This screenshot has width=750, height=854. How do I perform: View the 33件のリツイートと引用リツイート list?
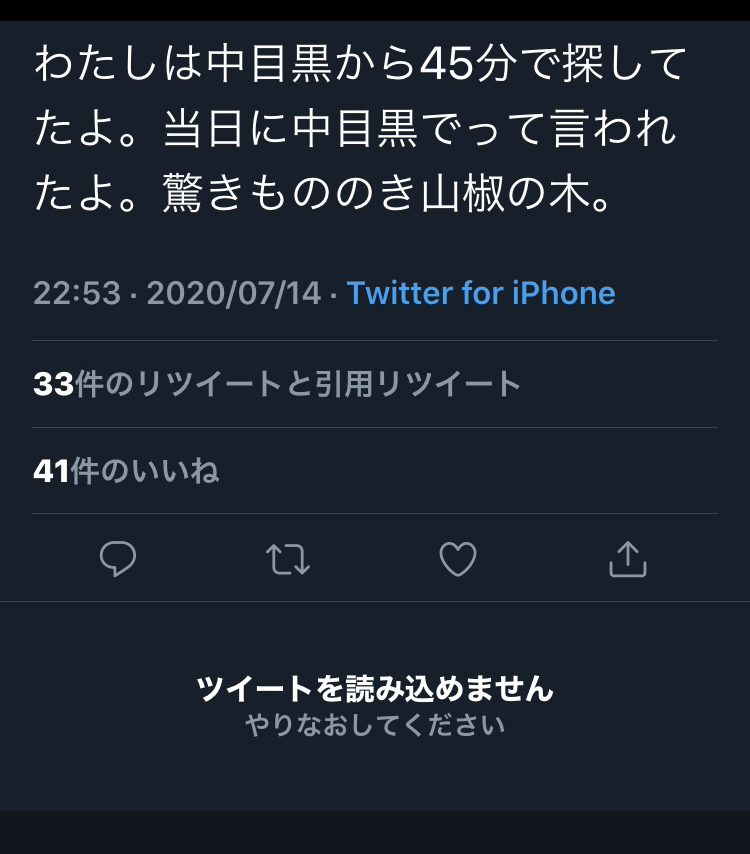point(277,384)
